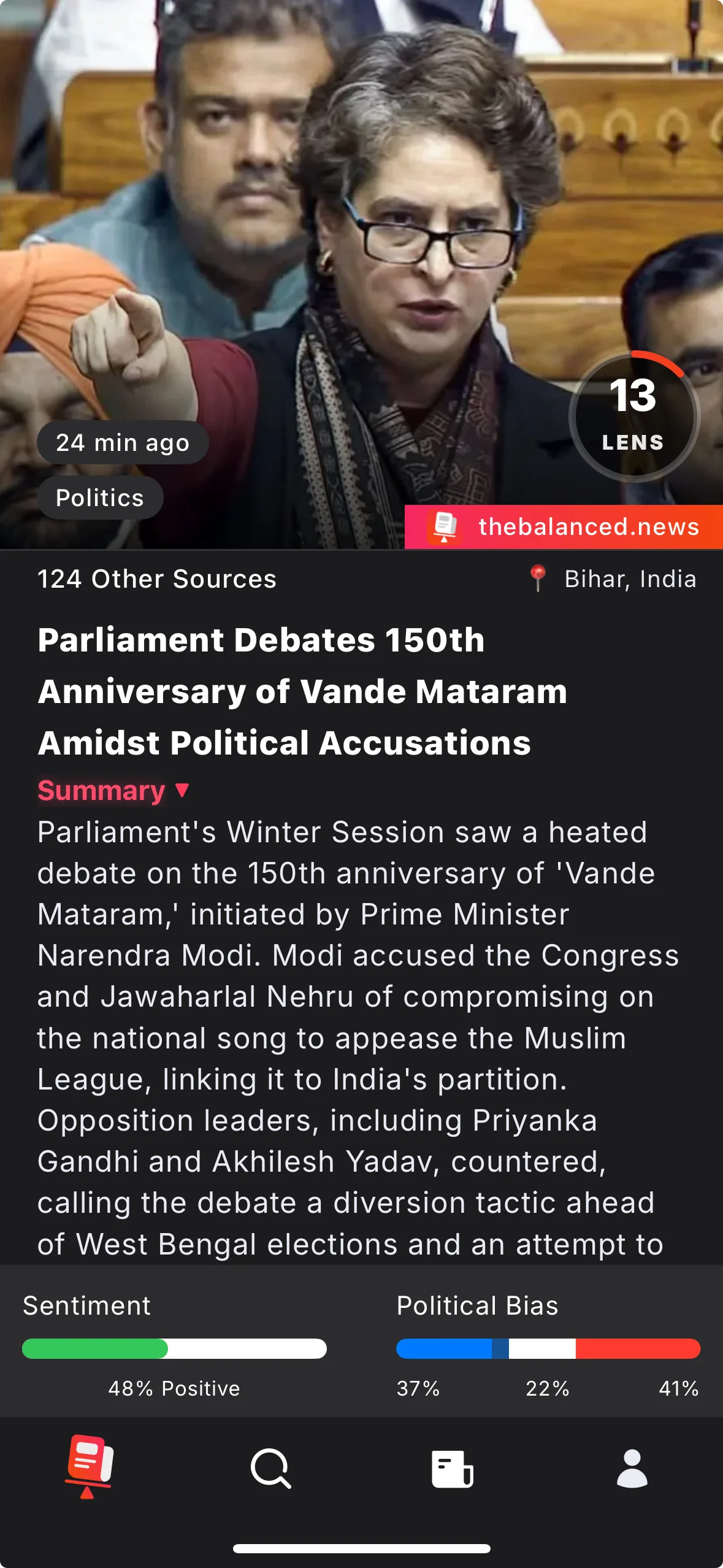Image resolution: width=723 pixels, height=1568 pixels.
Task: Collapse the Summary section
Action: pyautogui.click(x=113, y=790)
